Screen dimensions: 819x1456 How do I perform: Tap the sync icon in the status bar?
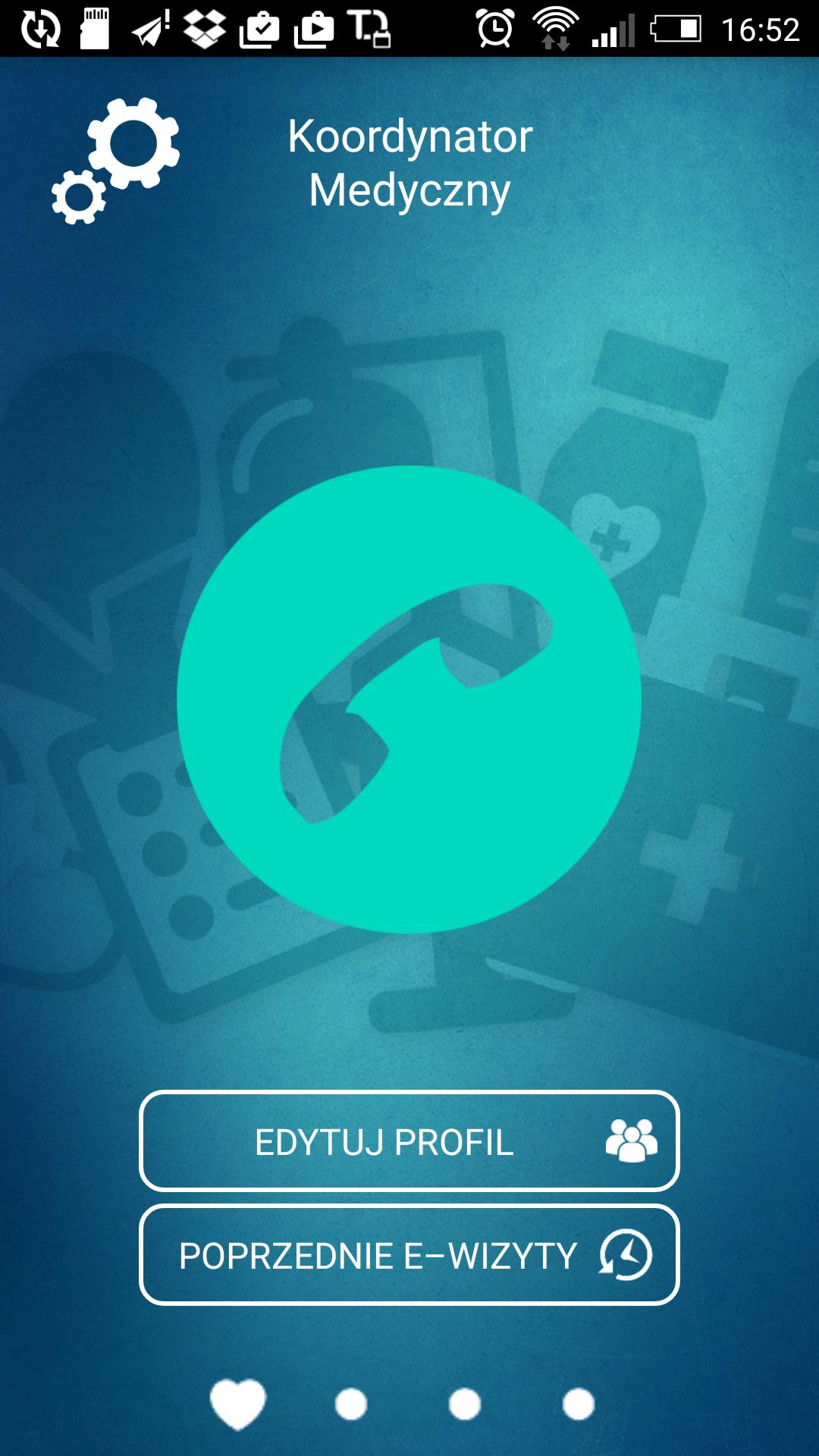(x=42, y=27)
